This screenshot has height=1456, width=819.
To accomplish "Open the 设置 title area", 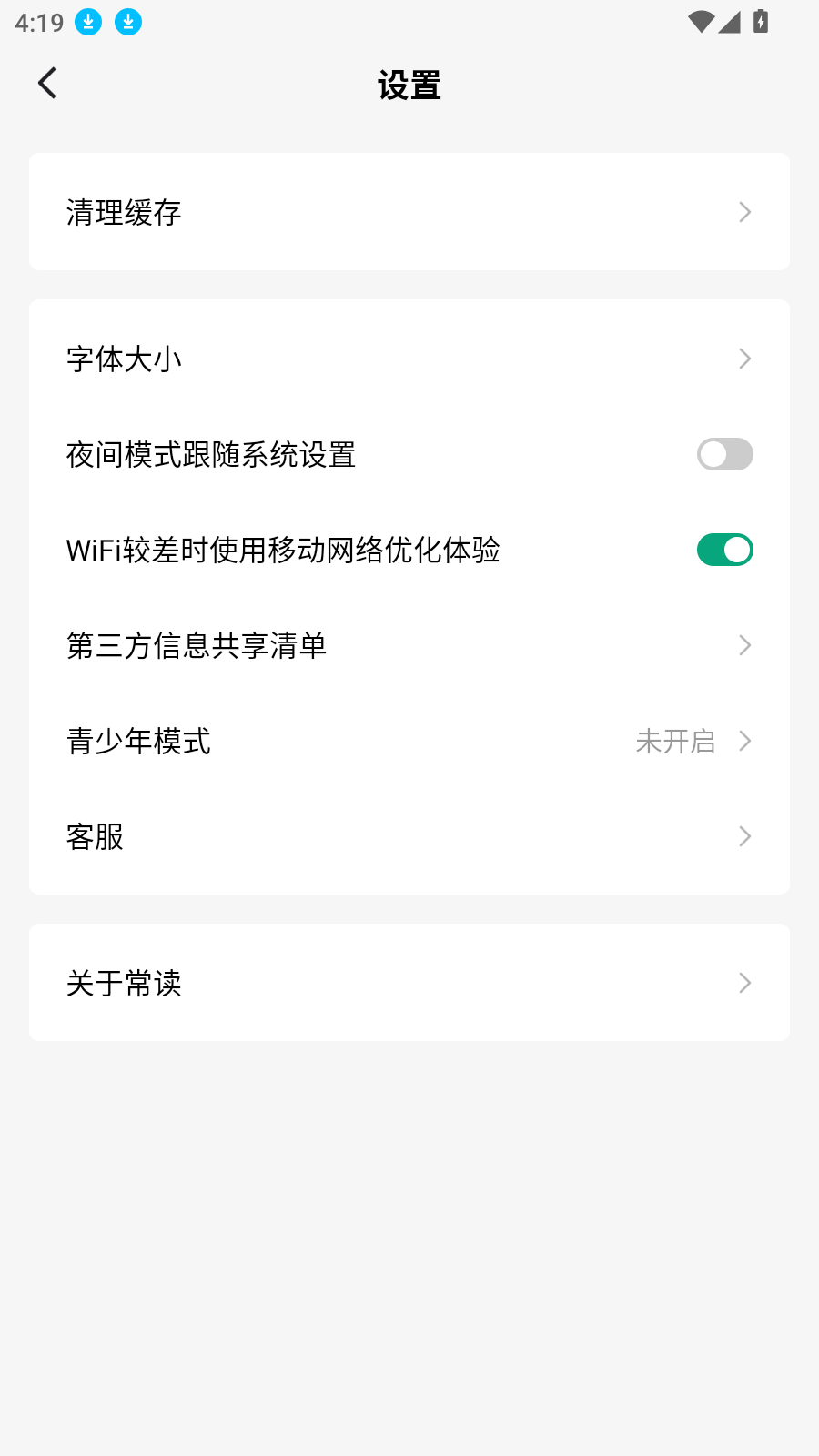I will tap(409, 85).
